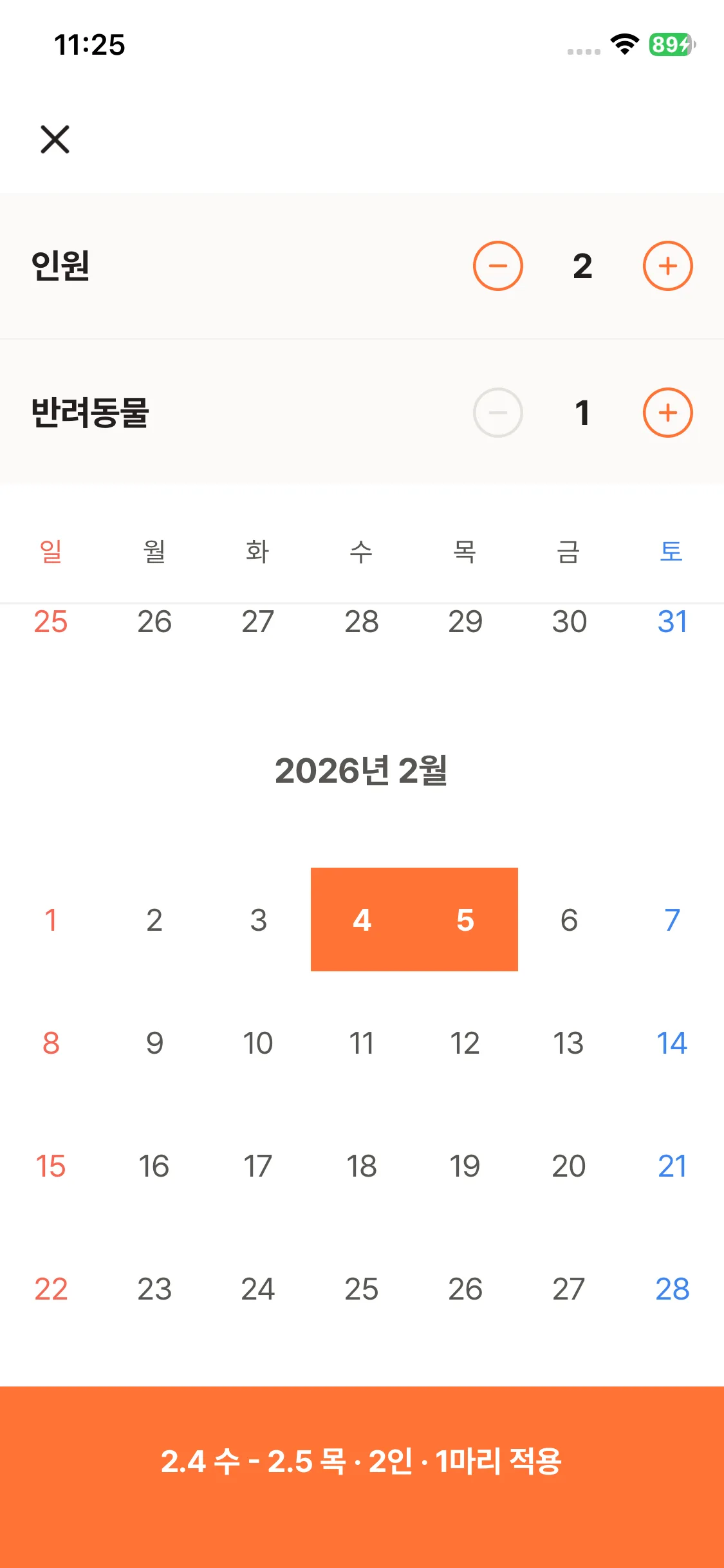
Task: Pick February 10 on the calendar
Action: [x=258, y=1043]
